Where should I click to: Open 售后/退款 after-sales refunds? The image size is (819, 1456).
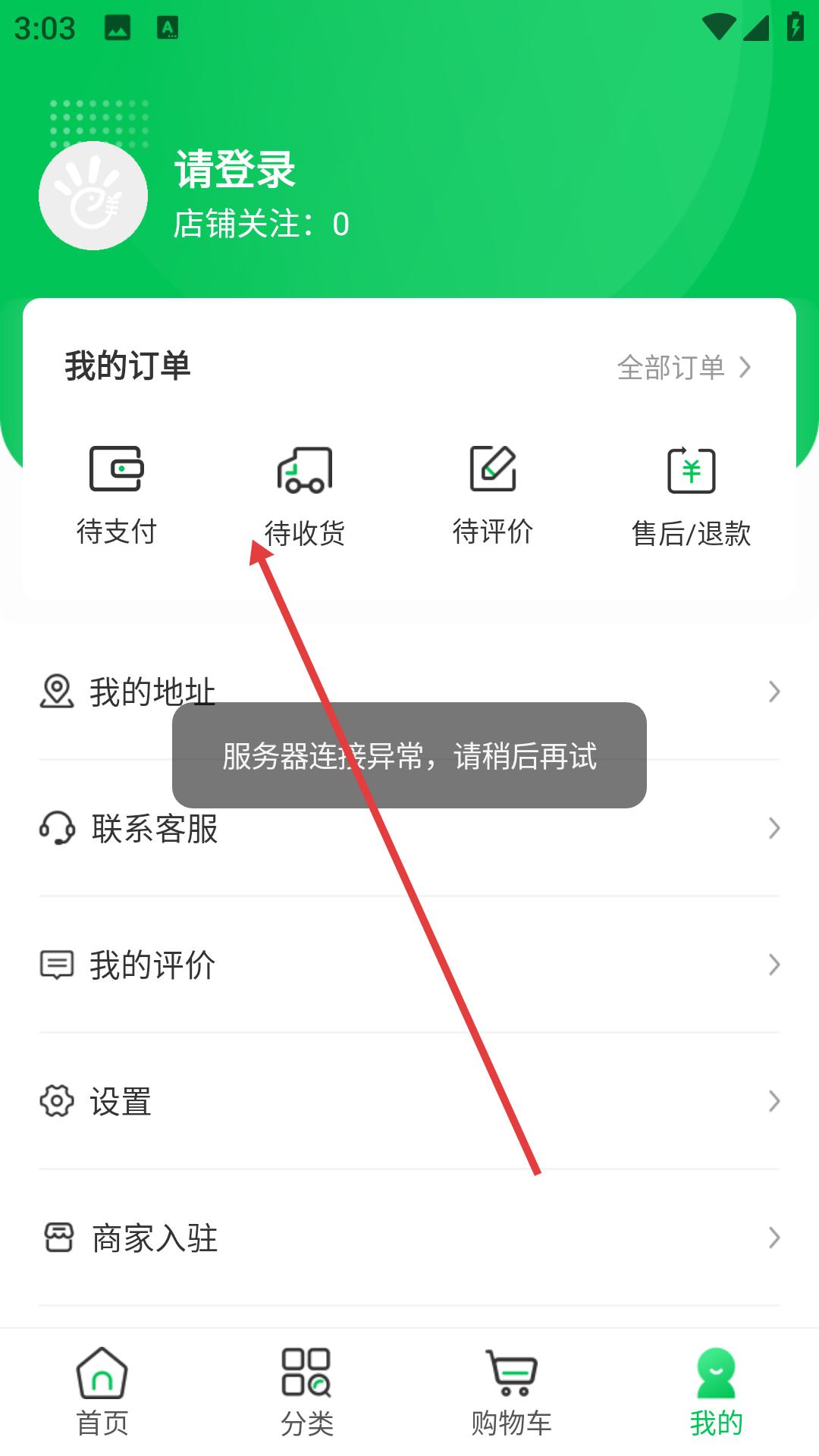(x=691, y=494)
